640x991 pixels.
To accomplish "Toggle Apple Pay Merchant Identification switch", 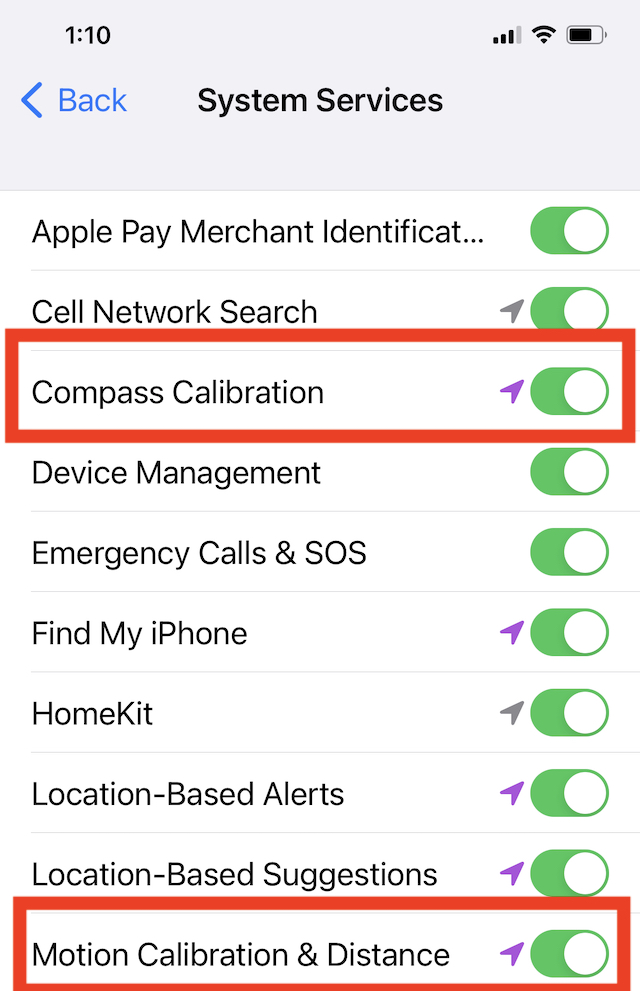I will click(569, 231).
